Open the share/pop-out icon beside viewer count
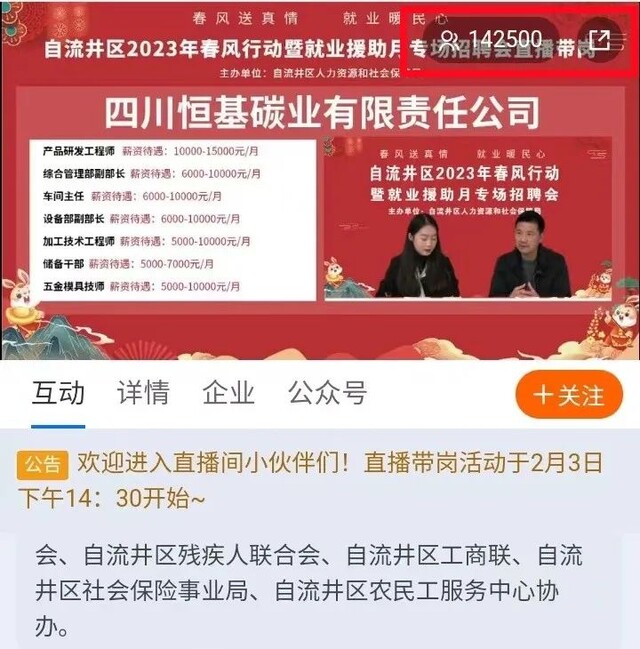Image resolution: width=640 pixels, height=649 pixels. point(599,40)
